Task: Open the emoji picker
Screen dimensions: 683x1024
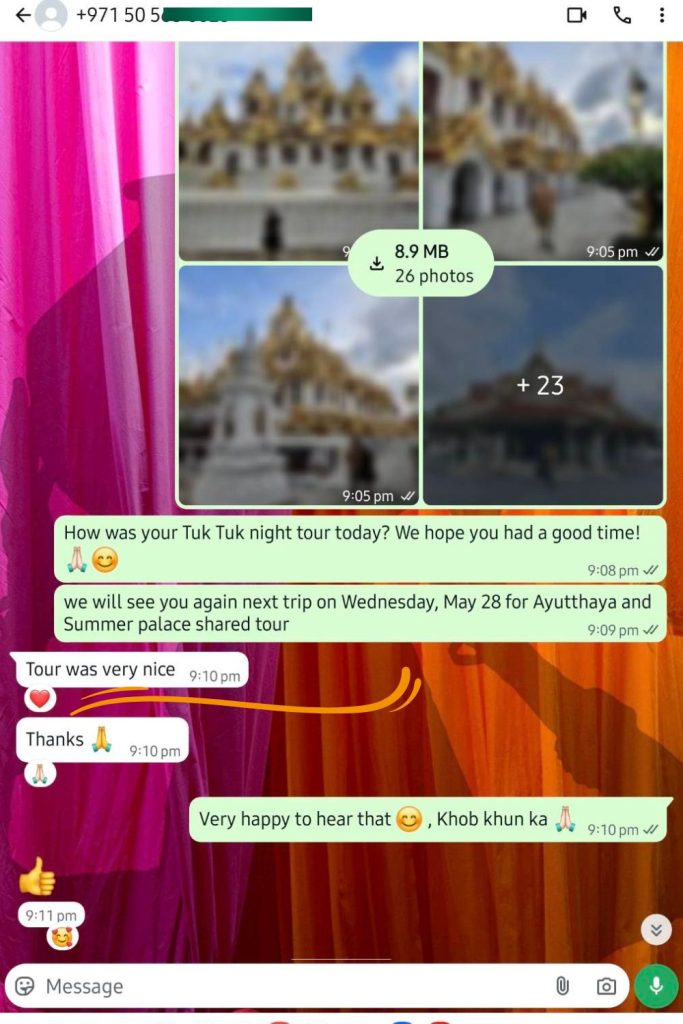Action: point(25,986)
